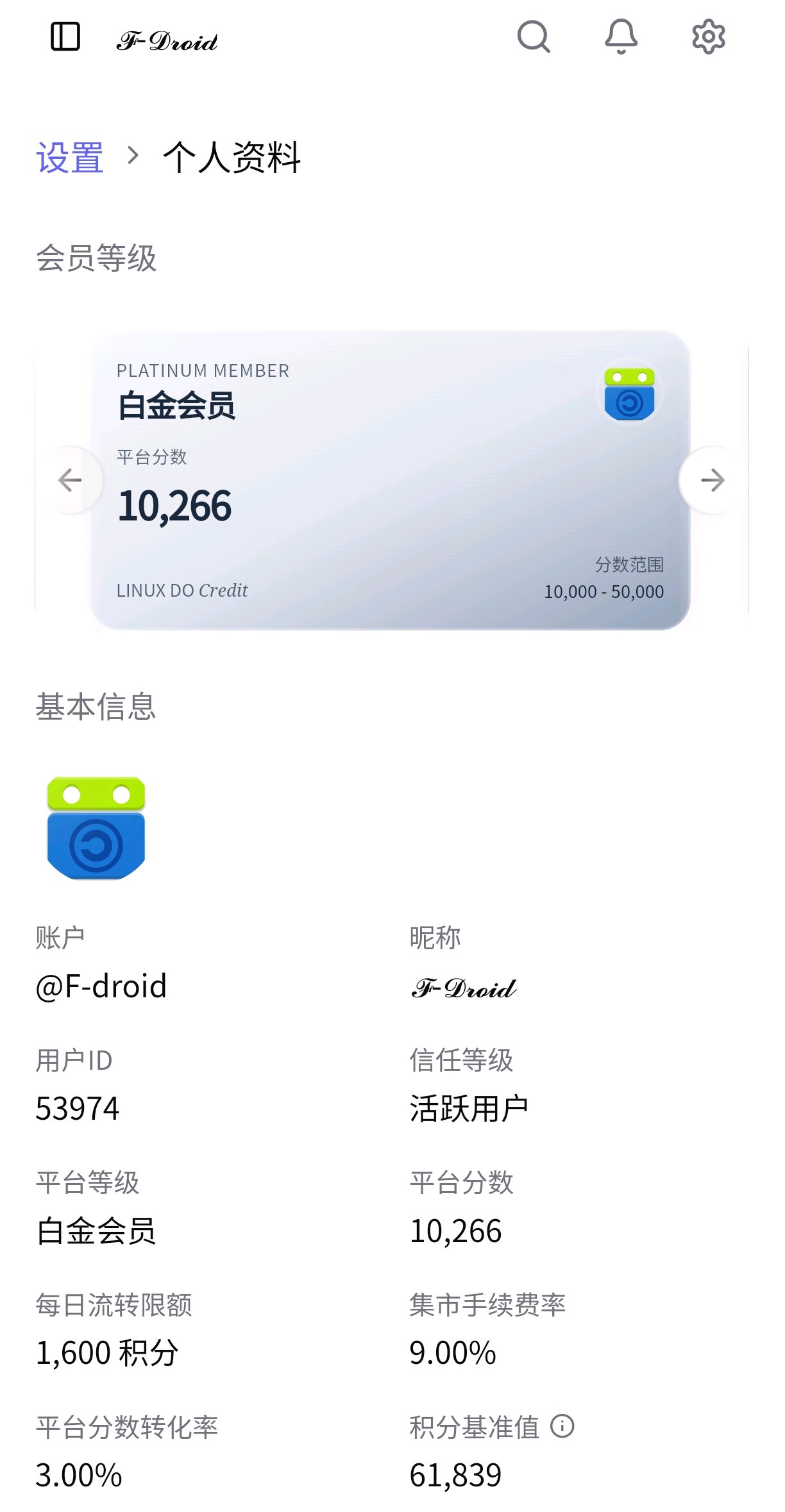Open the settings gear icon
Image resolution: width=785 pixels, height=1512 pixels.
pos(708,37)
